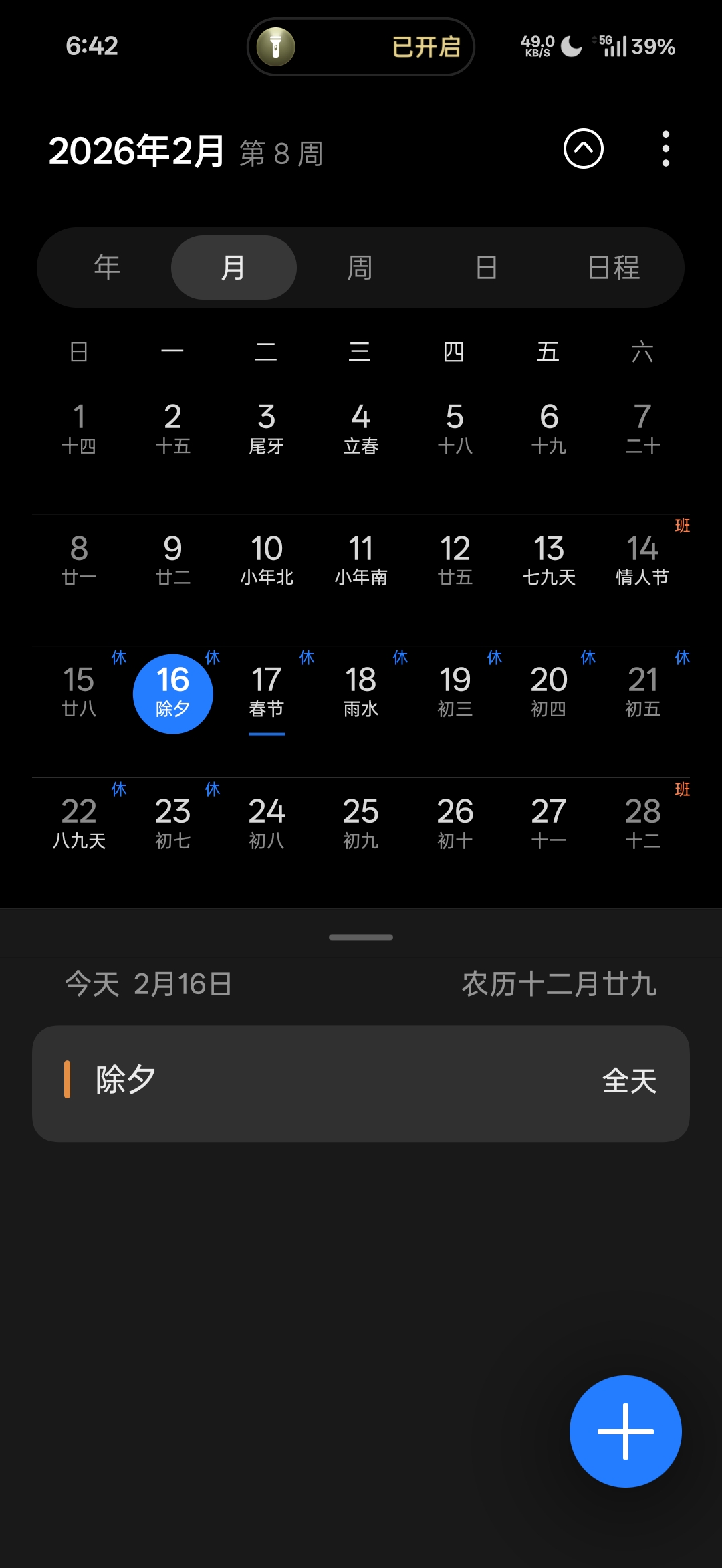The width and height of the screenshot is (722, 1568).
Task: Collapse the month view with up chevron
Action: 583,149
